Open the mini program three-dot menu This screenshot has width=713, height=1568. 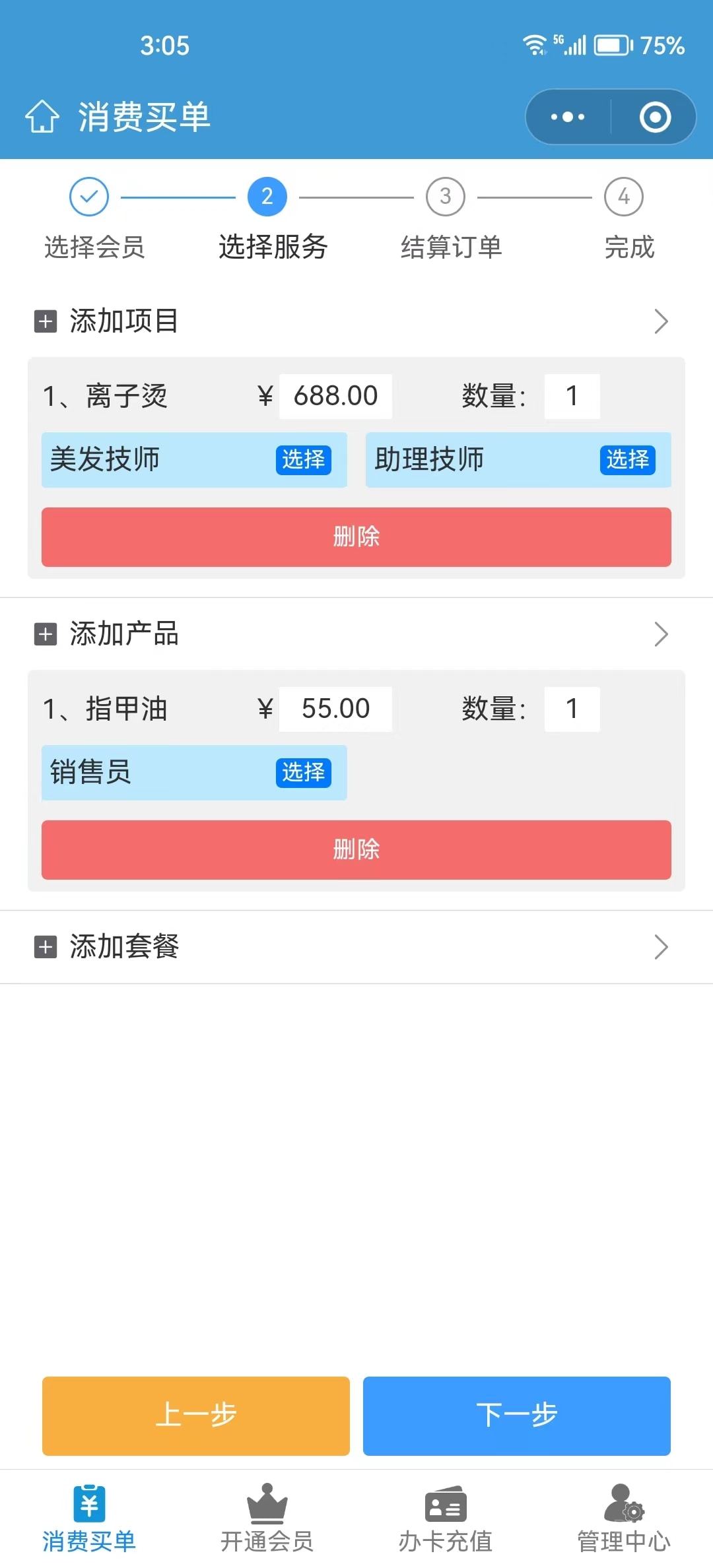click(568, 117)
